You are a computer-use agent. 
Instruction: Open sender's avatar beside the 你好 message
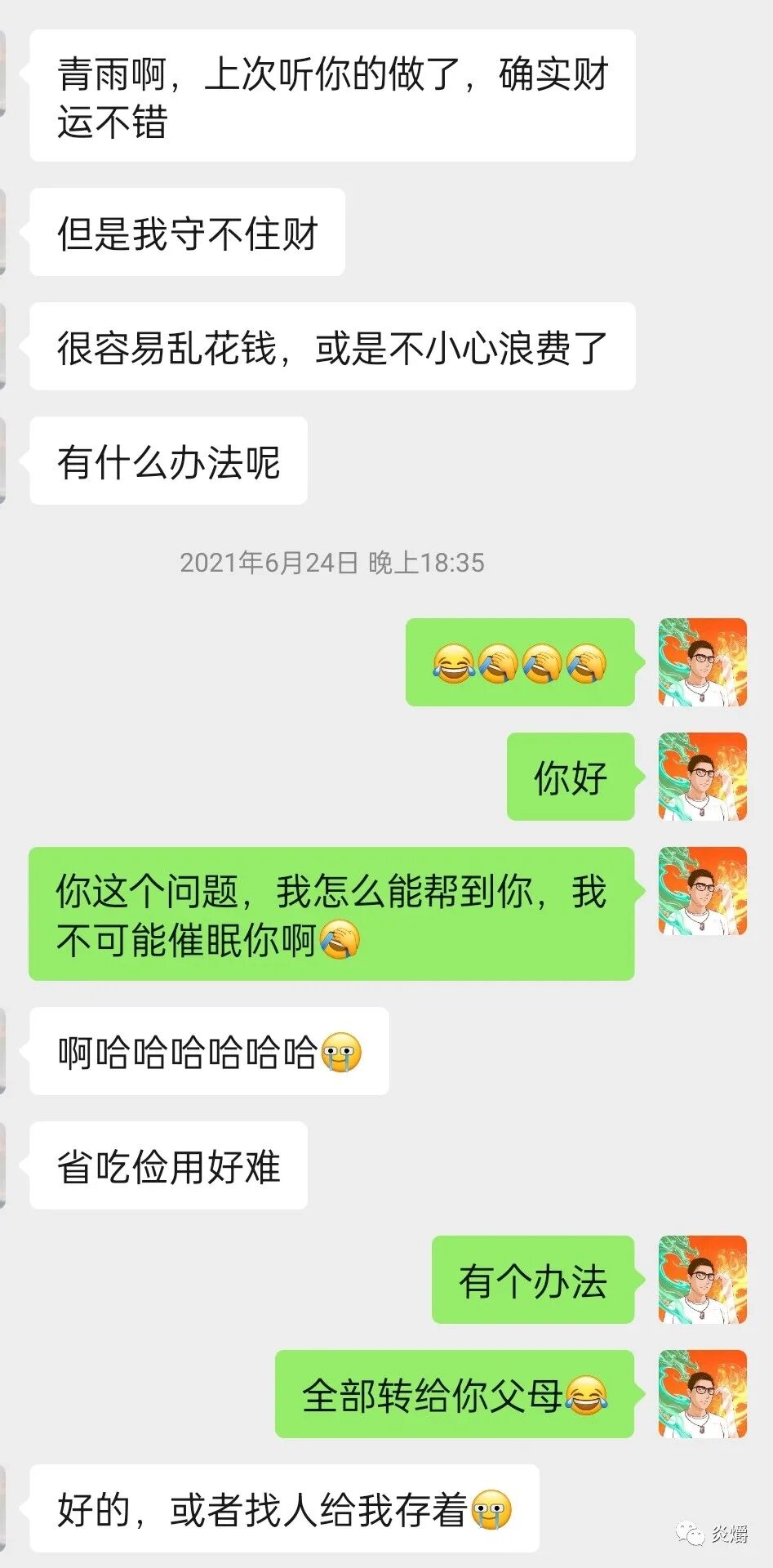703,777
